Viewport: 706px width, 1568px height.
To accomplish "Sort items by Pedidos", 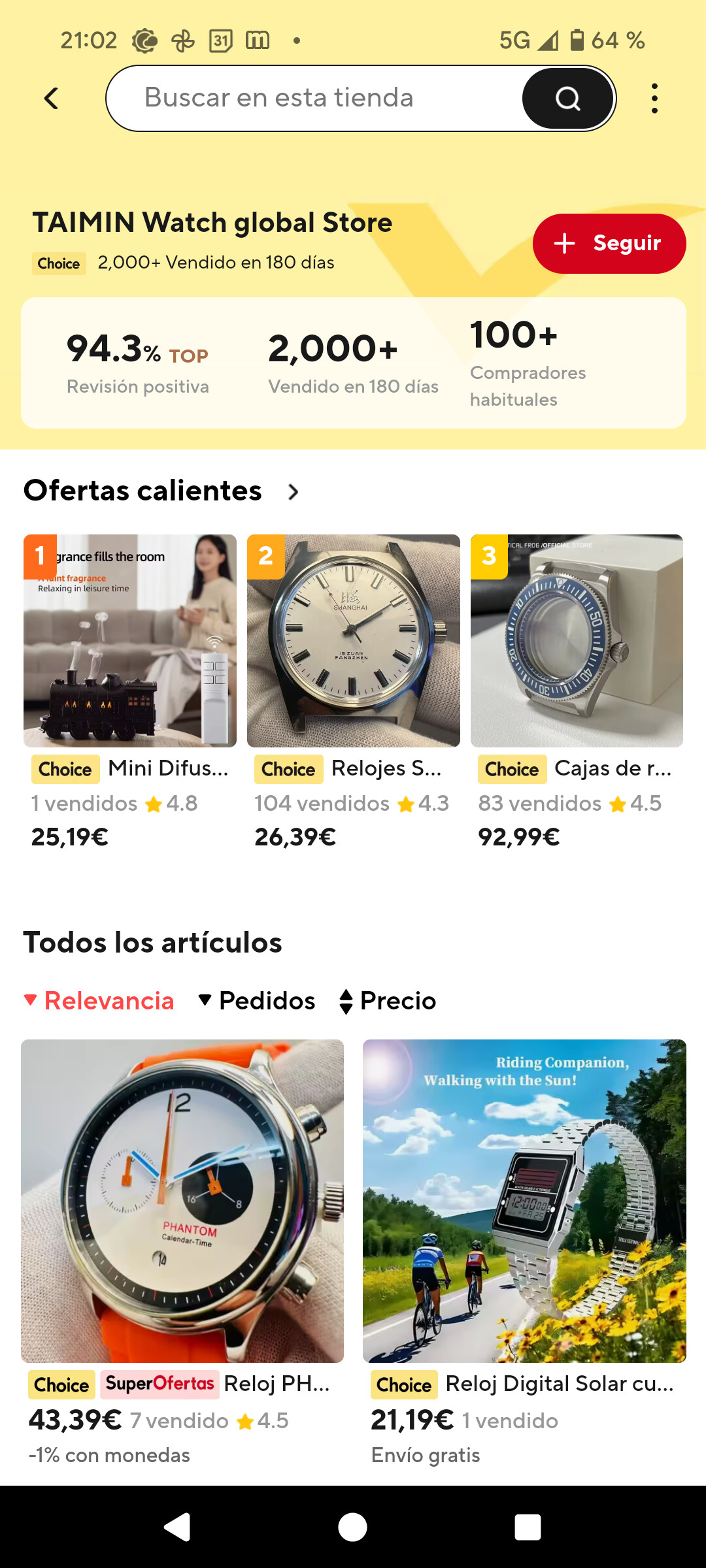I will click(x=257, y=1001).
